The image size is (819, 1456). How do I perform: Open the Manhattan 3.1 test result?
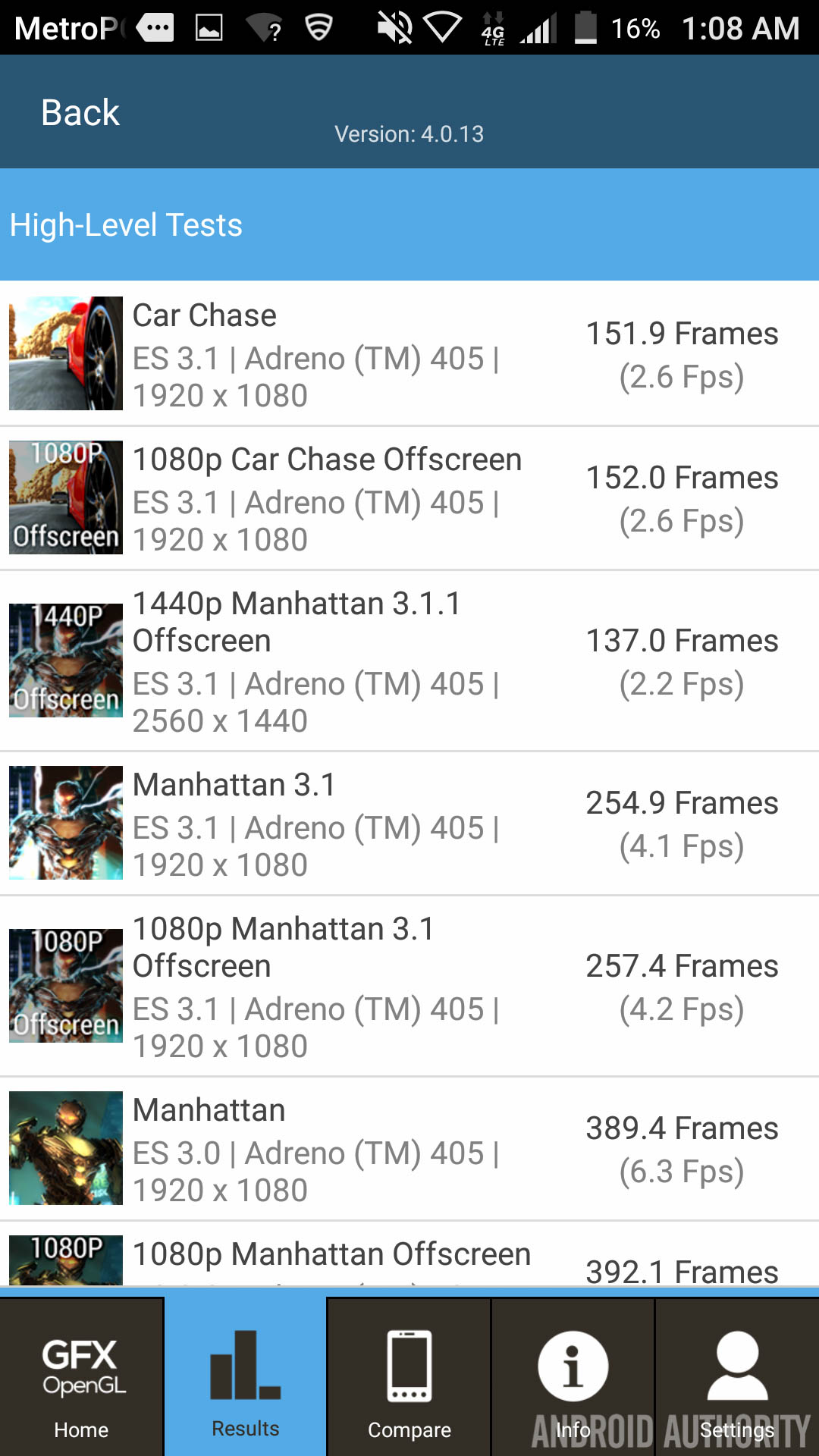[409, 824]
